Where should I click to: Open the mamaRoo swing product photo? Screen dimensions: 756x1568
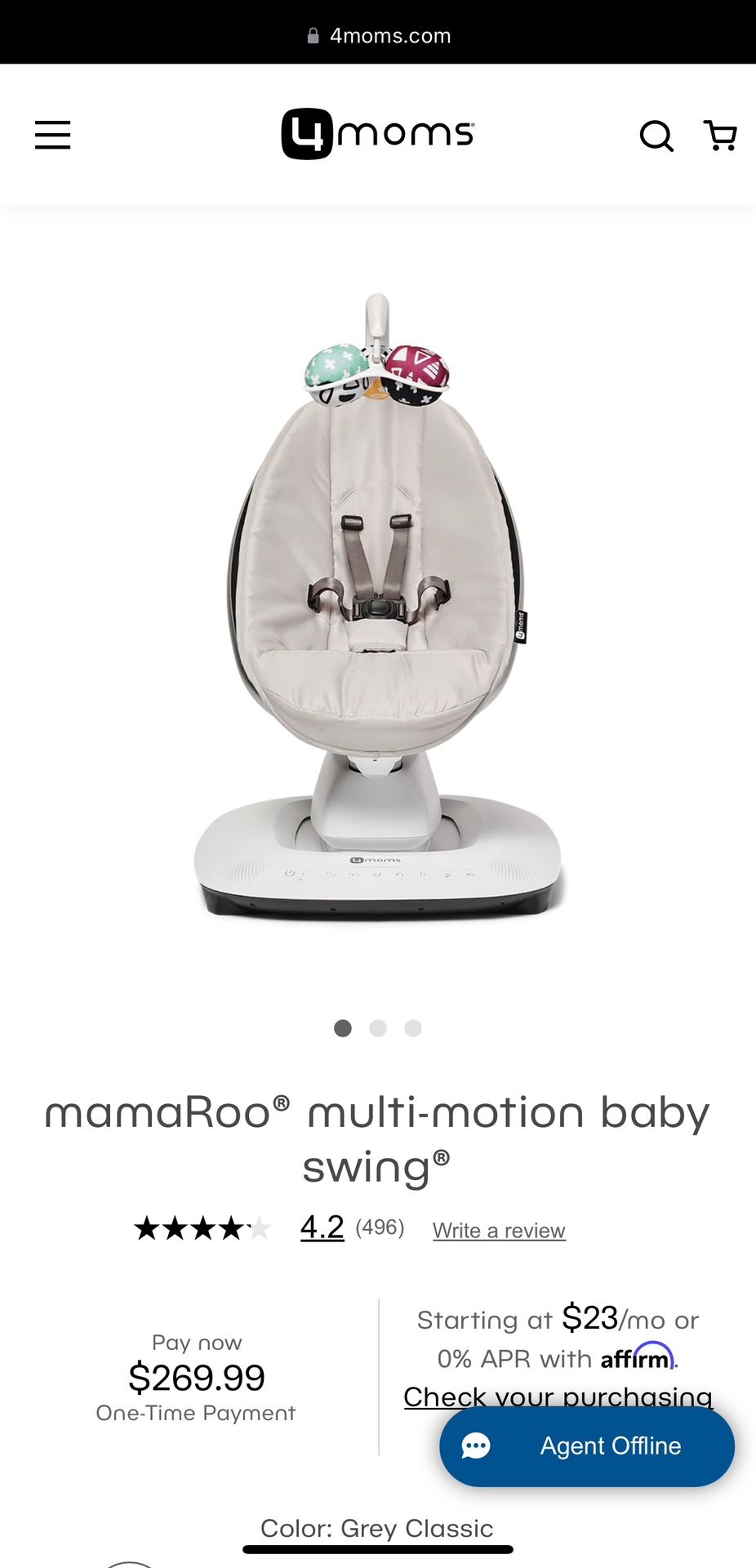[x=378, y=604]
